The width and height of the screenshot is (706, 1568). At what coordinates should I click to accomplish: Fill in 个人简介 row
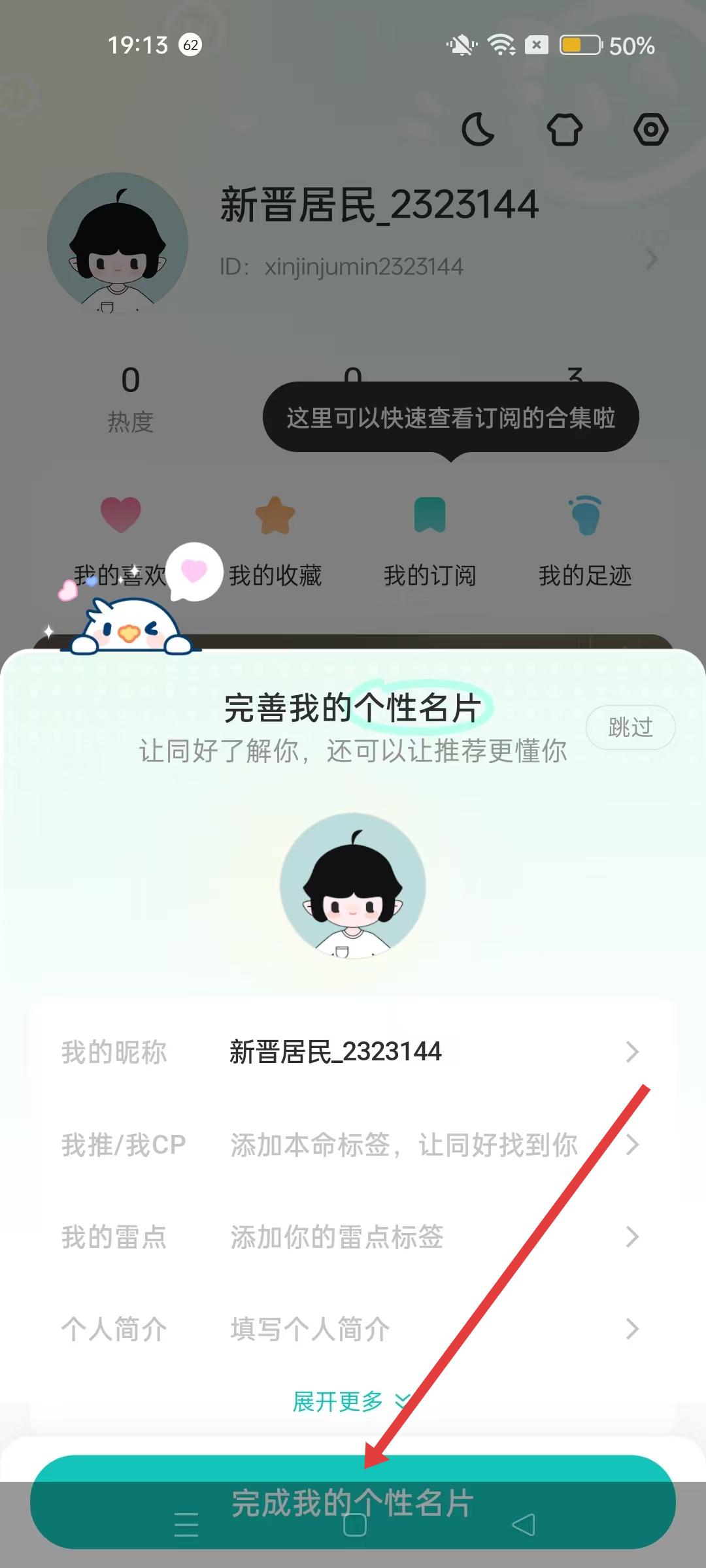(352, 1329)
